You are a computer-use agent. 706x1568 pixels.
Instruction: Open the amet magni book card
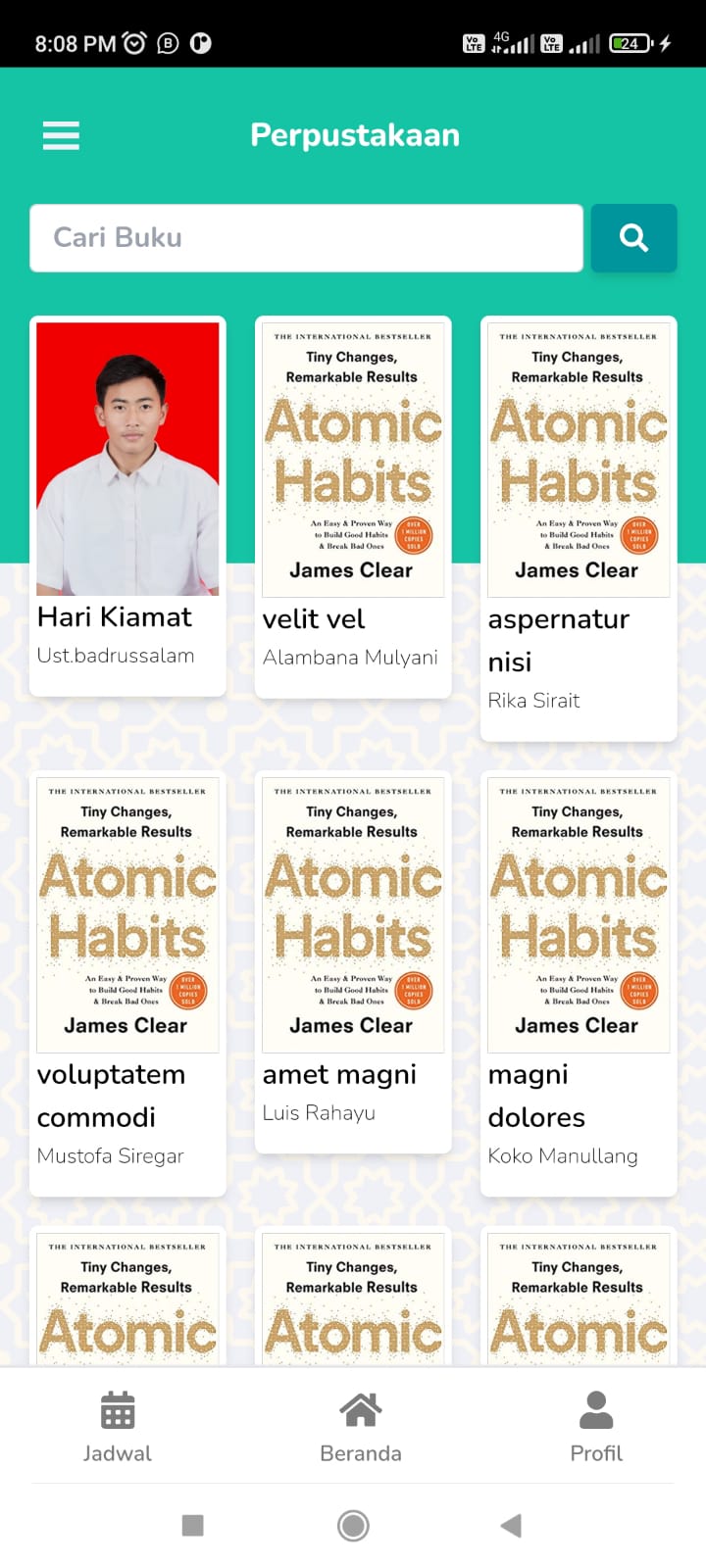[353, 960]
